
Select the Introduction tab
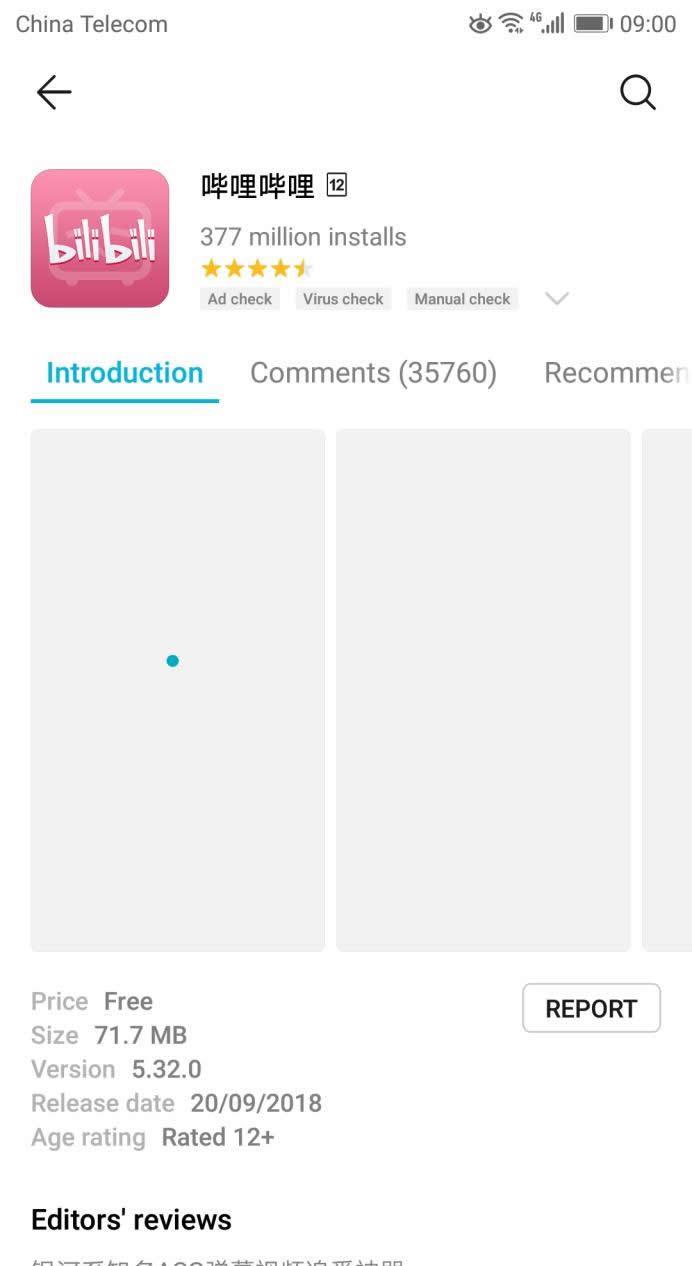[x=125, y=373]
